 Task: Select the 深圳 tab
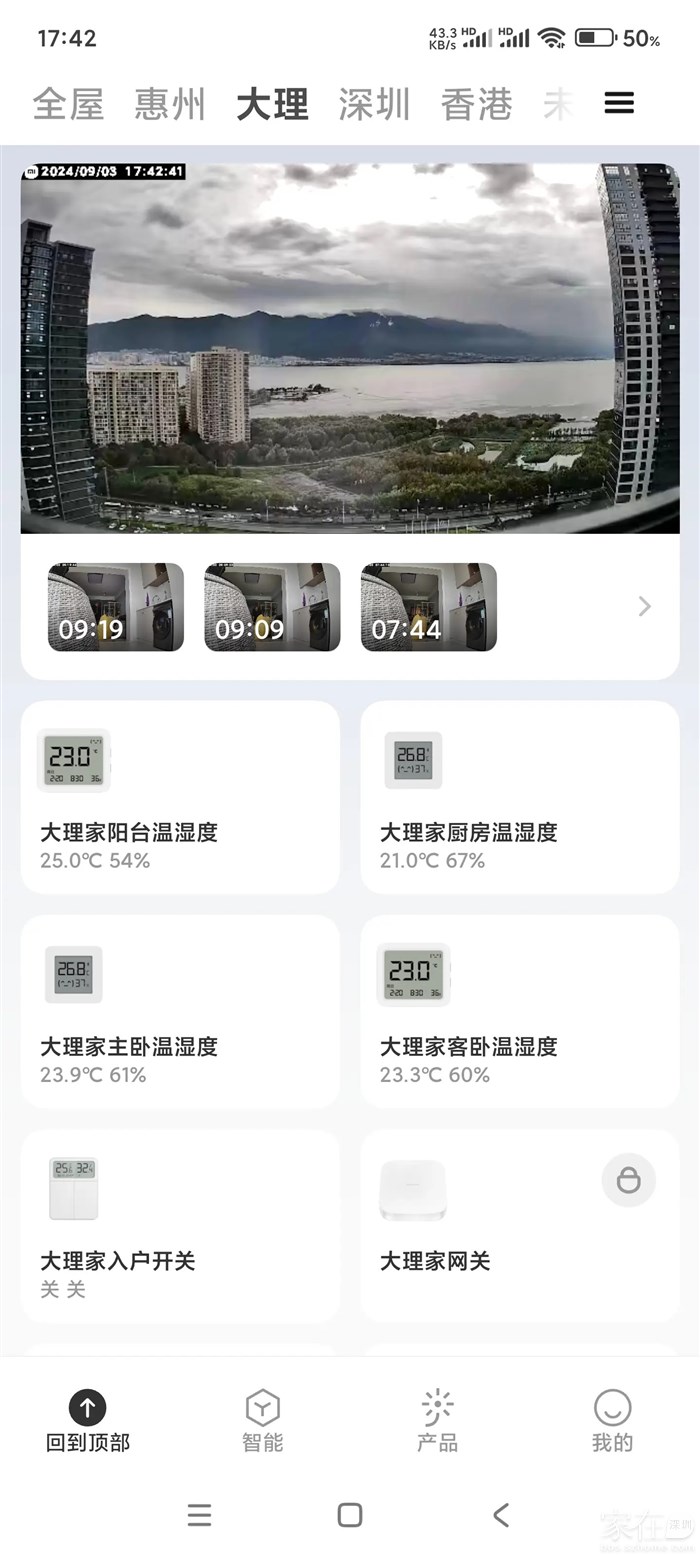[x=374, y=104]
